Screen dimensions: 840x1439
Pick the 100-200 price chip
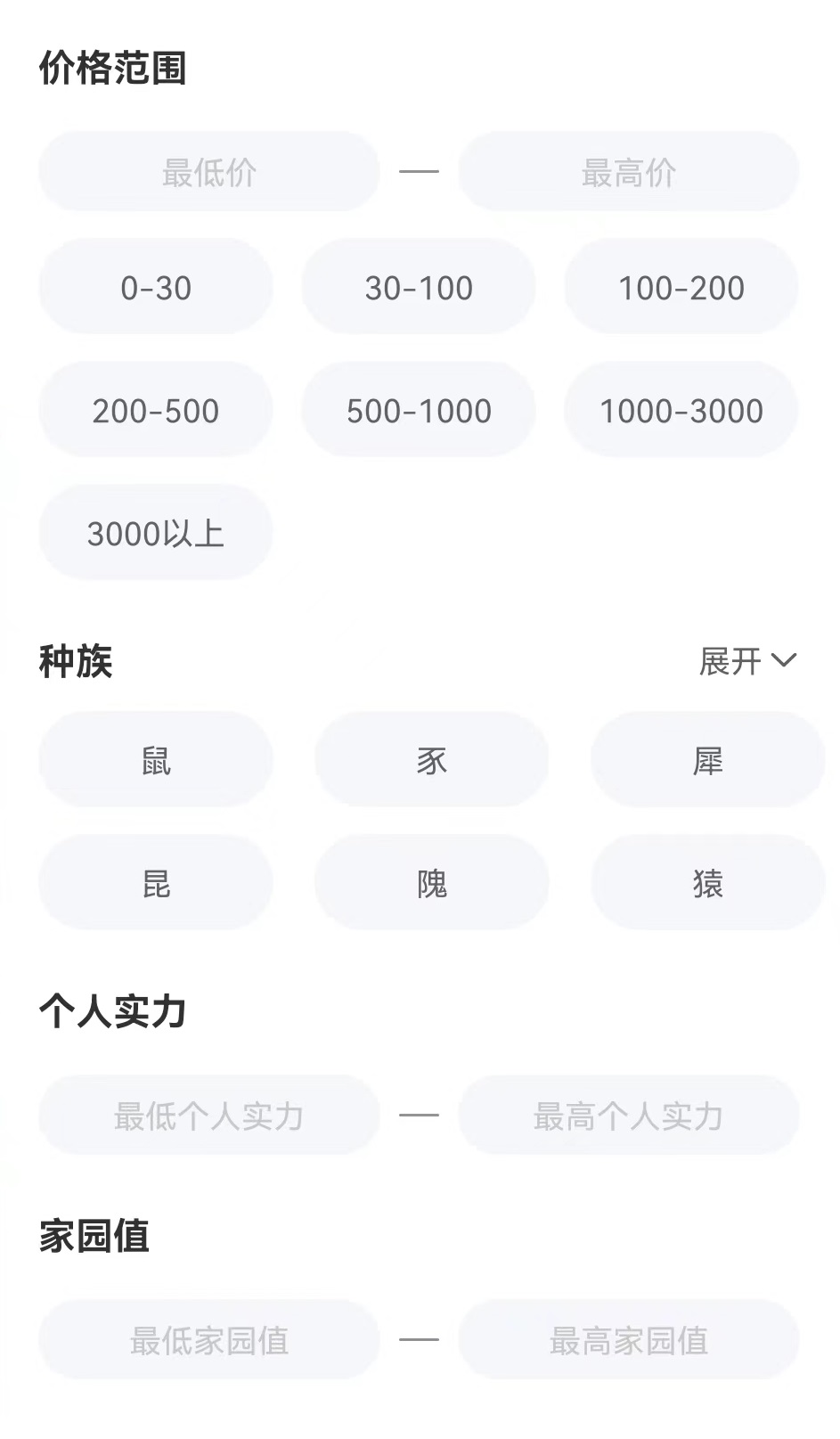click(681, 287)
